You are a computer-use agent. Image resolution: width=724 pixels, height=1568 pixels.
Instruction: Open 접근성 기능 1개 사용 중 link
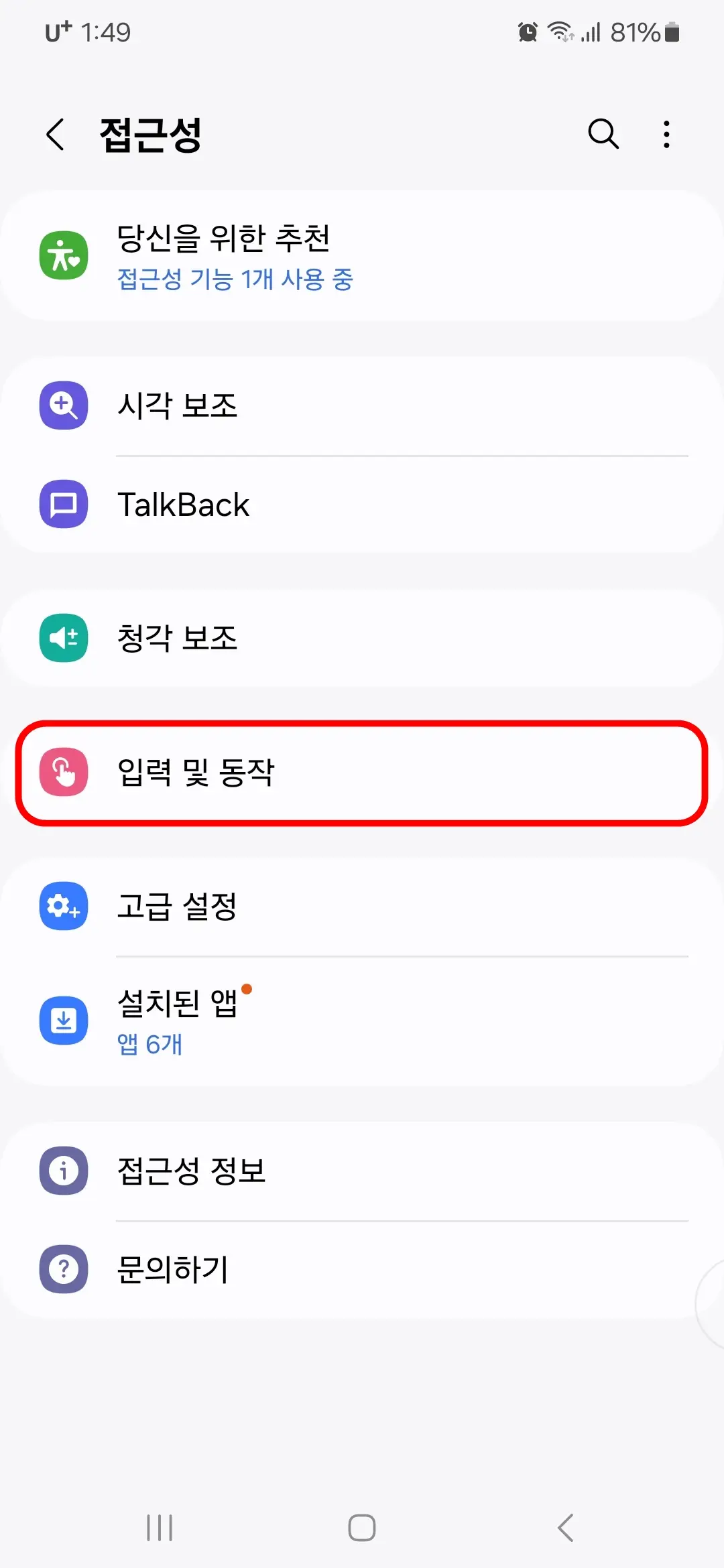pyautogui.click(x=236, y=279)
